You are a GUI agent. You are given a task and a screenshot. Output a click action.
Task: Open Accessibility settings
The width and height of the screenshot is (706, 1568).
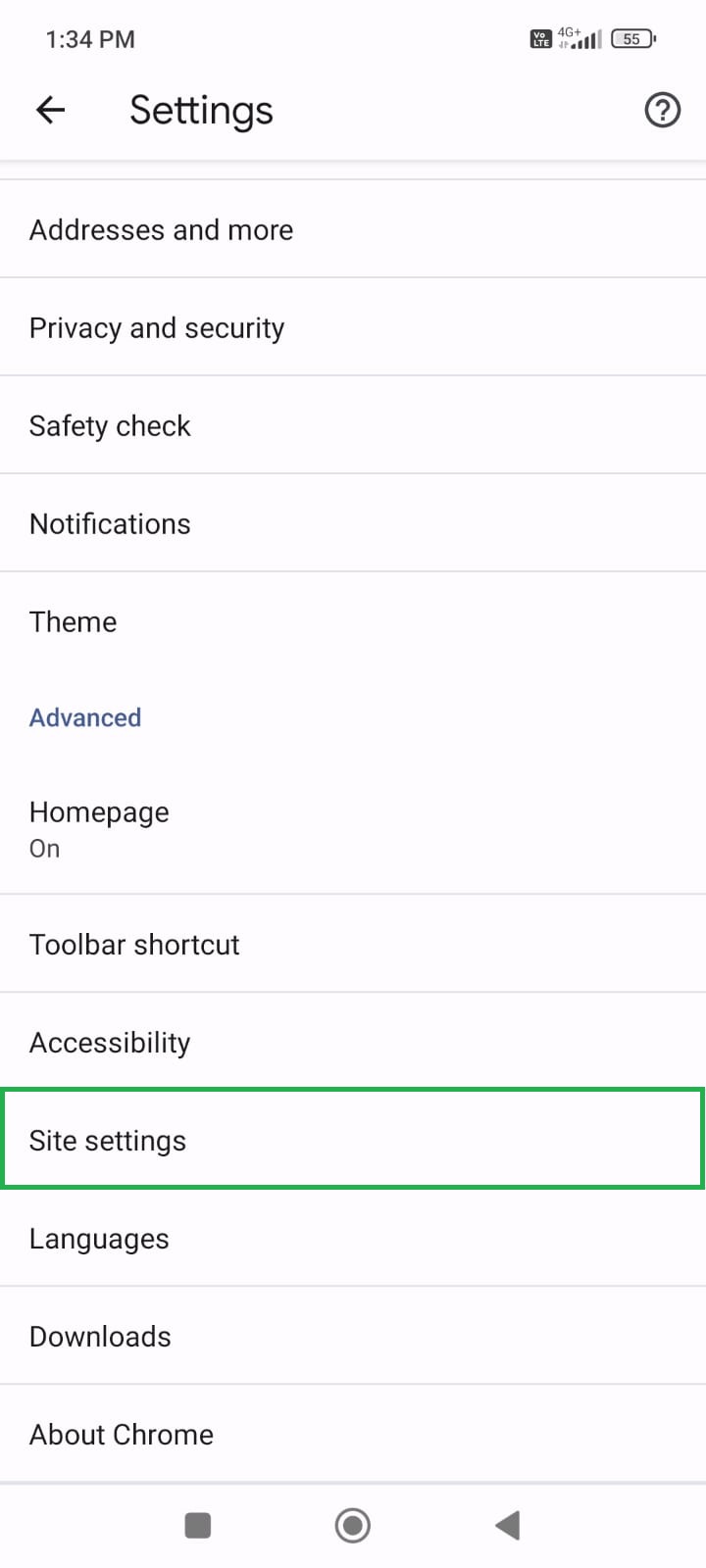(353, 1042)
